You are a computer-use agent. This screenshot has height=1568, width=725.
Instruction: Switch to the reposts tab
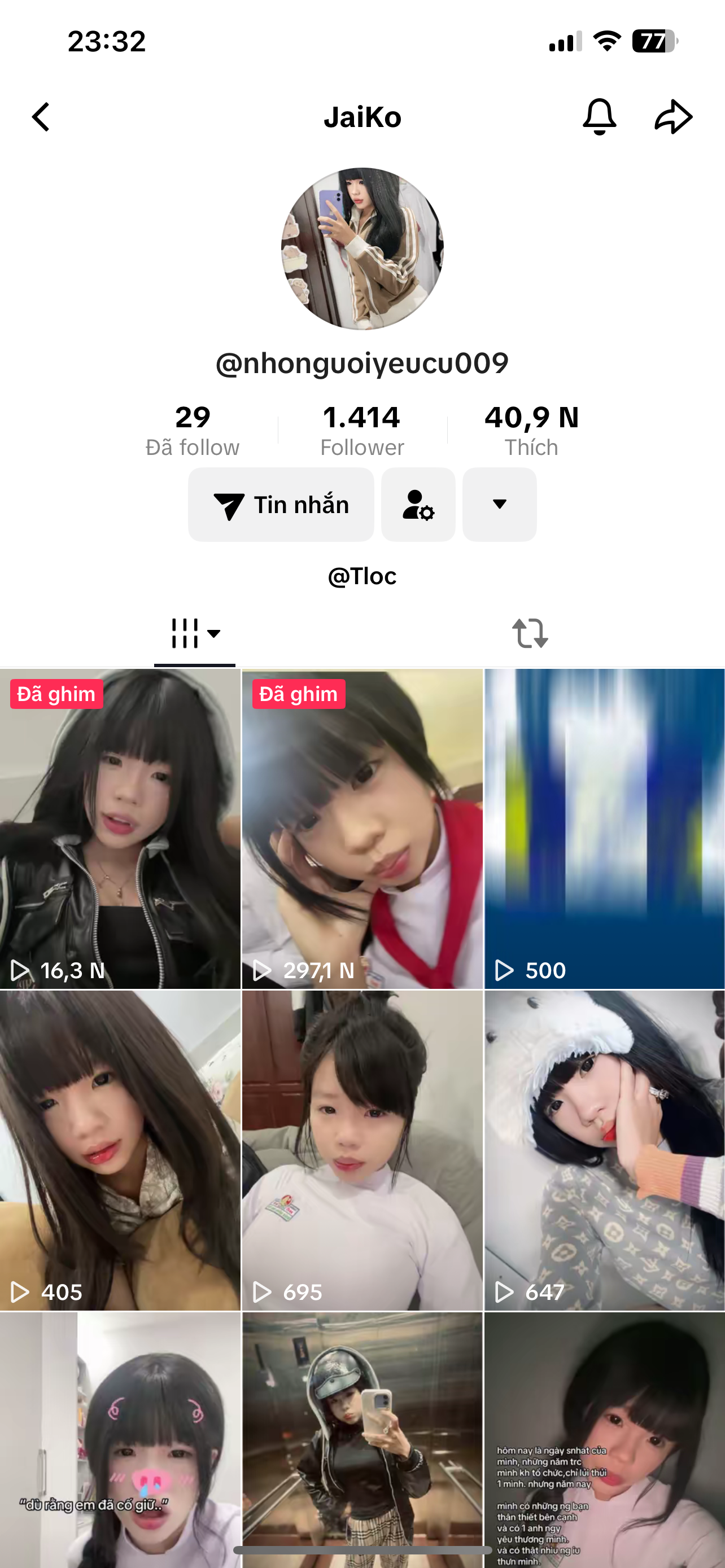coord(530,634)
